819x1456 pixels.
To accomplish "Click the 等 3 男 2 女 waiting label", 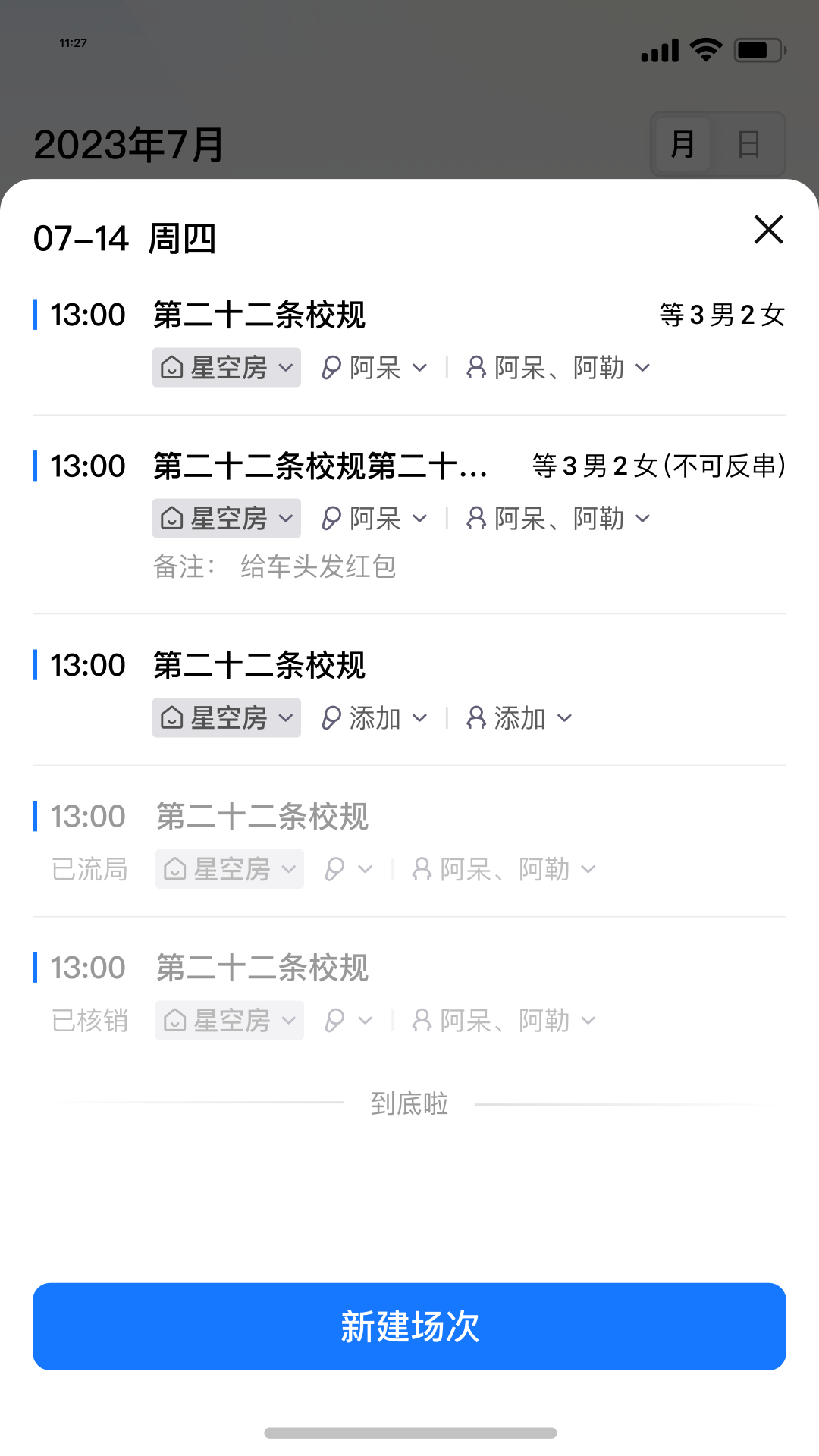I will tap(723, 313).
